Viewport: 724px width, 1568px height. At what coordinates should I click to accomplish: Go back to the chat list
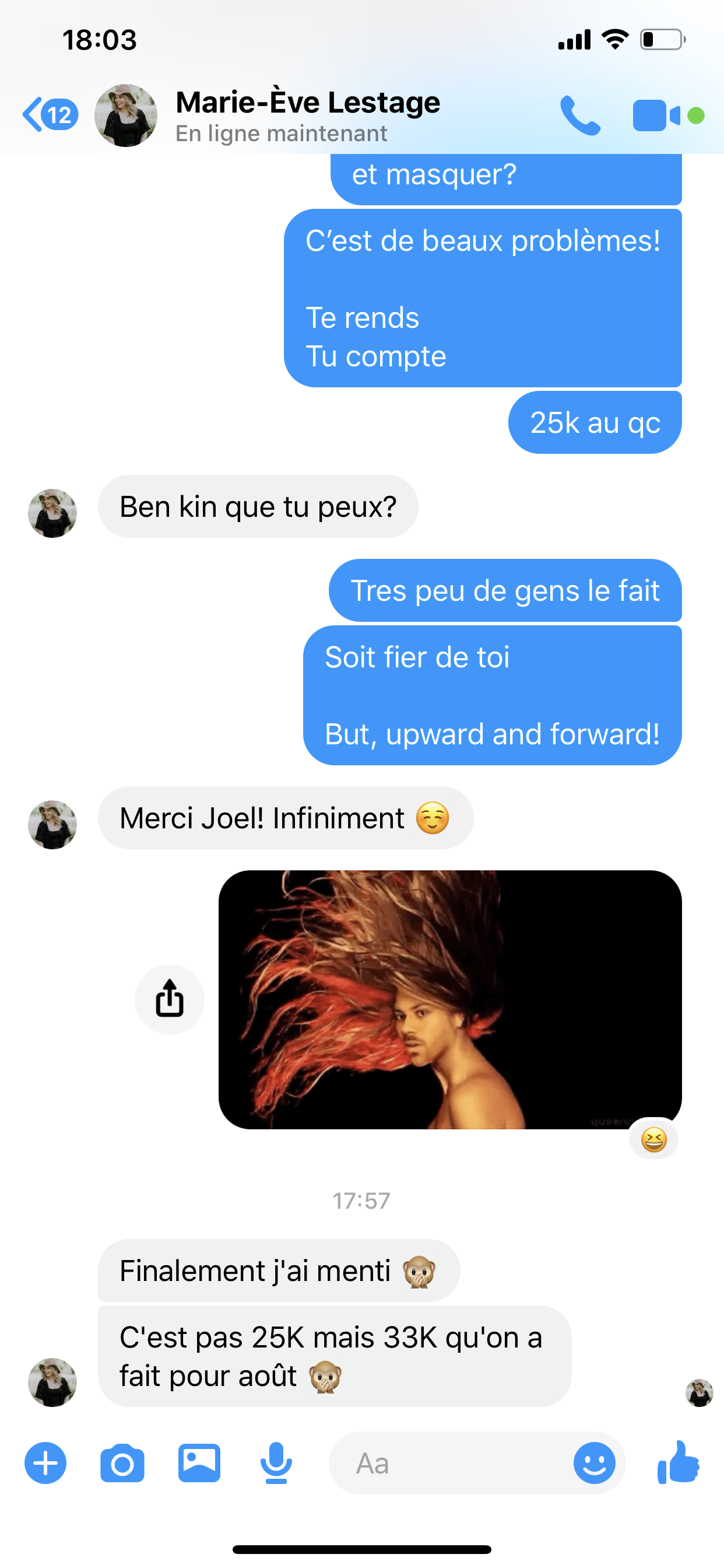click(x=51, y=114)
